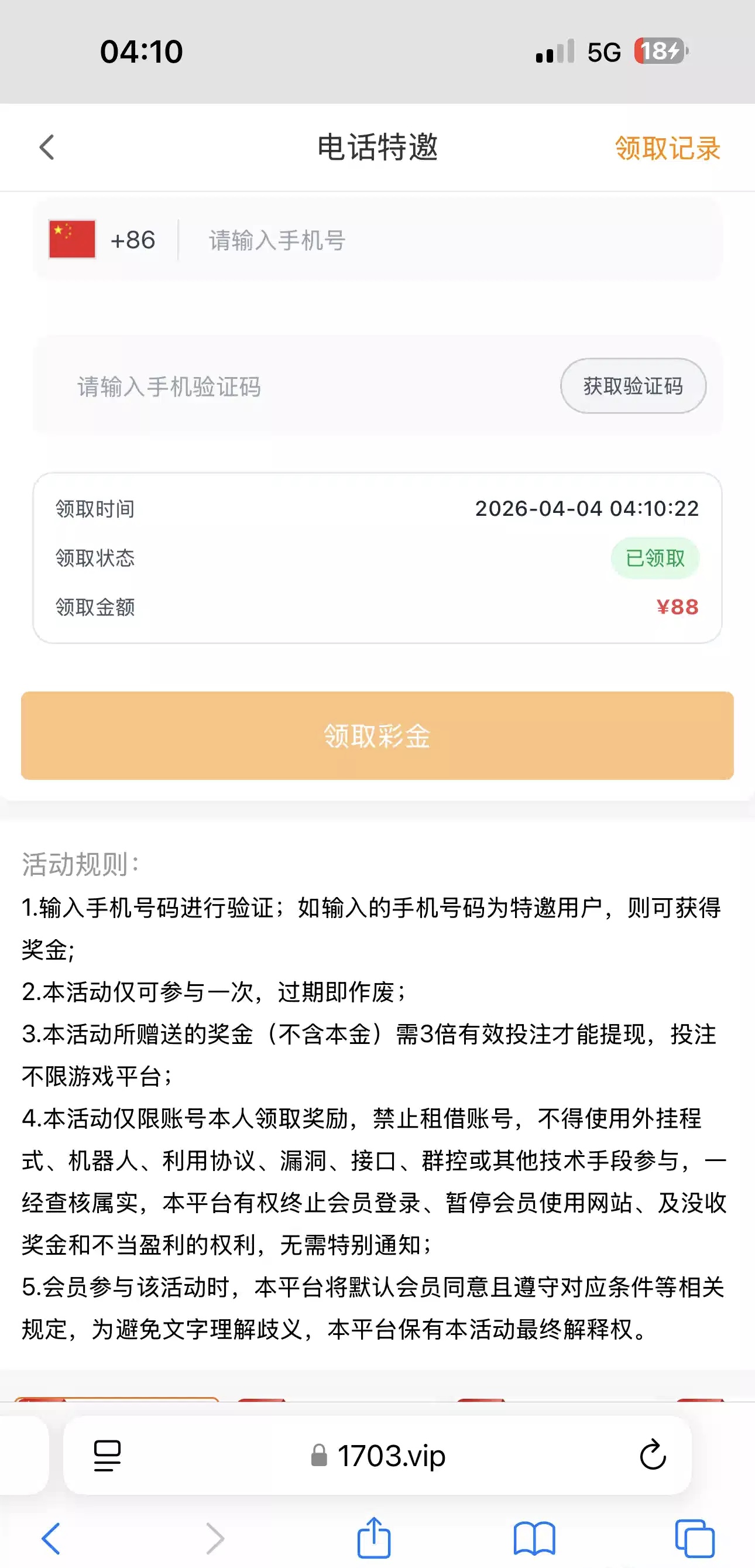Go back from the 电话特邀 page

point(47,148)
